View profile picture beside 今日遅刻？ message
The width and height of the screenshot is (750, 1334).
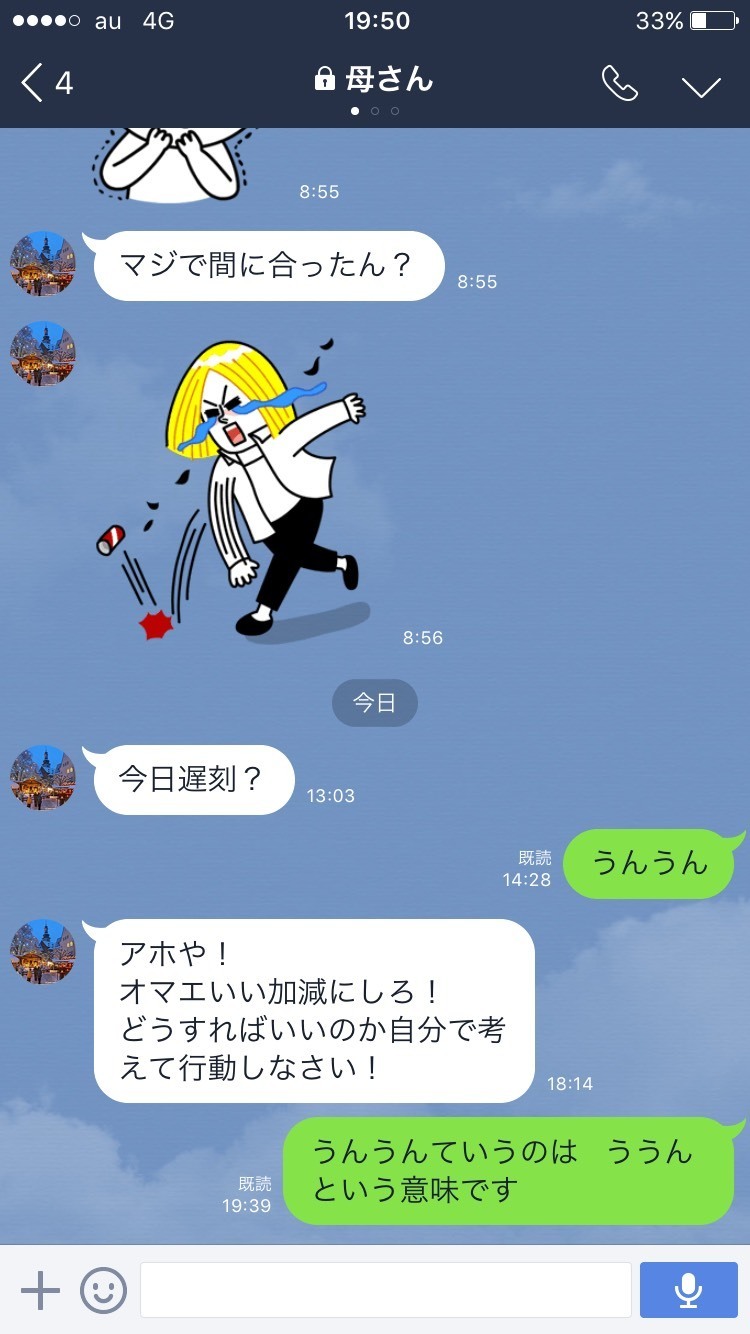click(x=43, y=778)
